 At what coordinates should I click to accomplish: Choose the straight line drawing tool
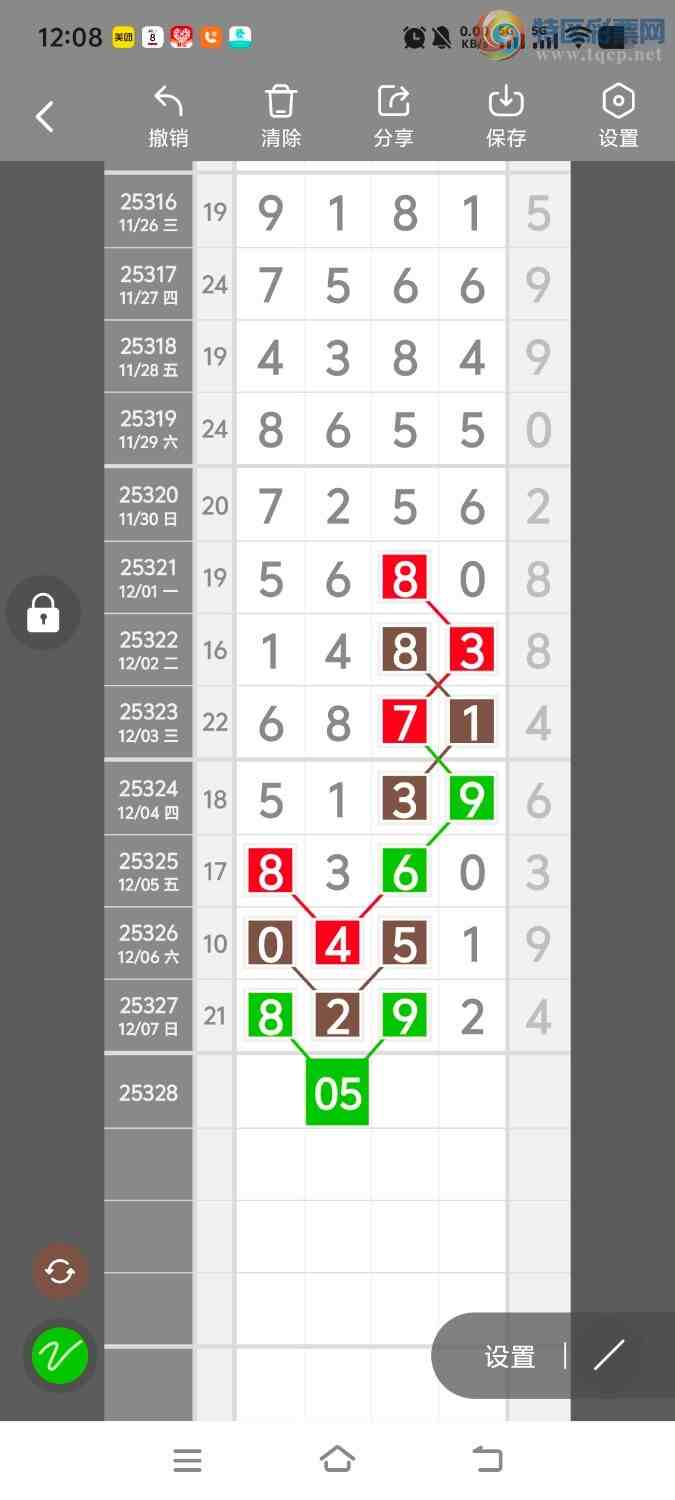click(609, 1355)
